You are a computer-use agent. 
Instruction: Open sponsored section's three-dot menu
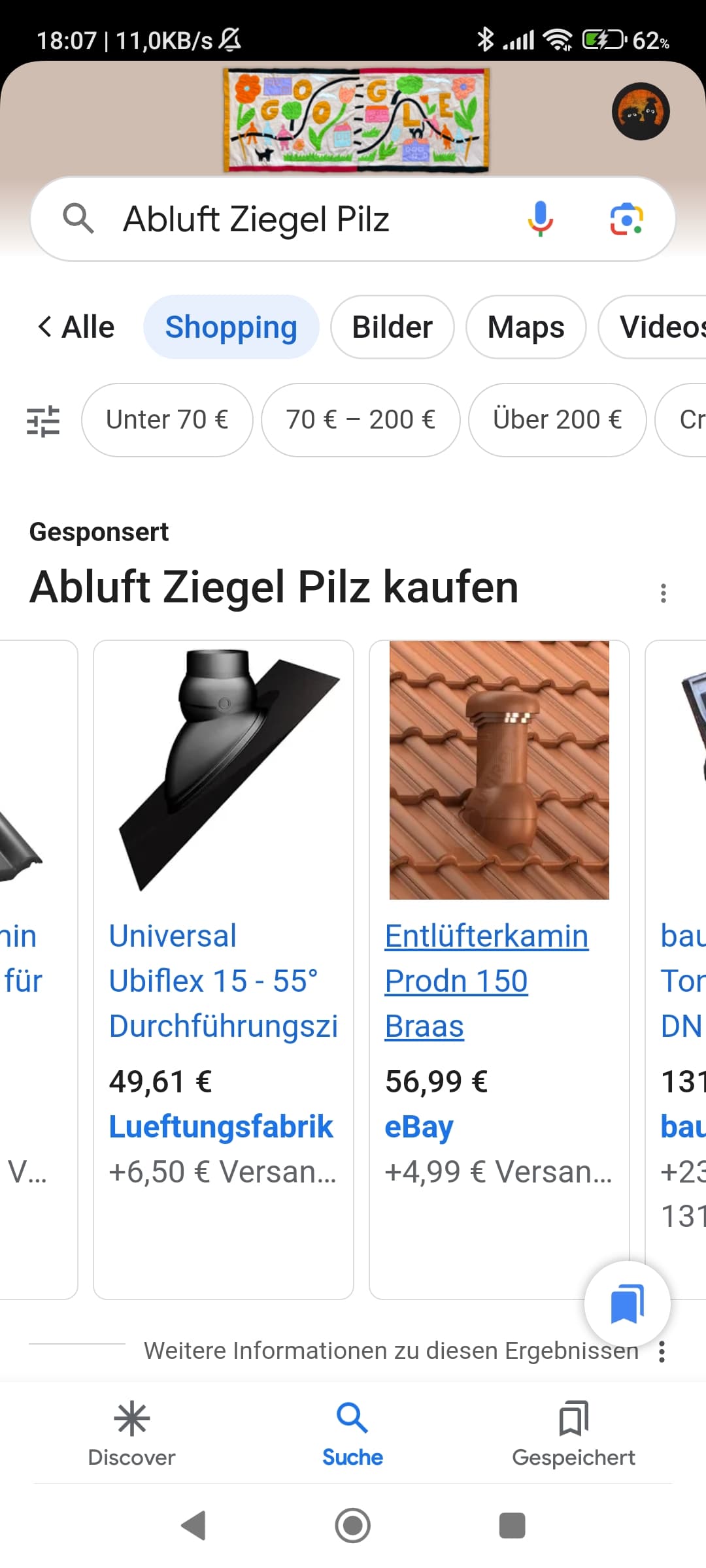tap(664, 593)
